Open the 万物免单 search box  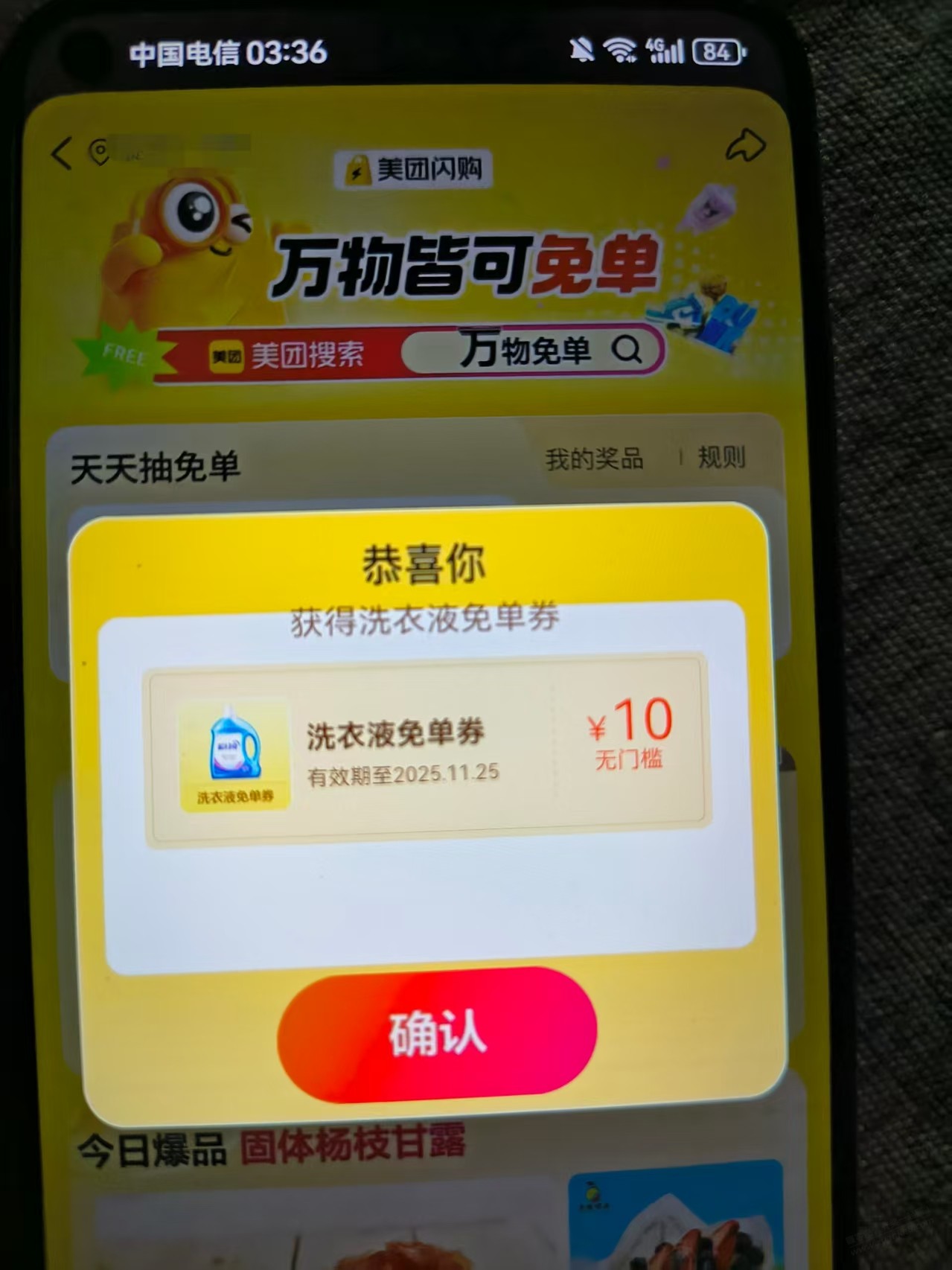point(532,350)
